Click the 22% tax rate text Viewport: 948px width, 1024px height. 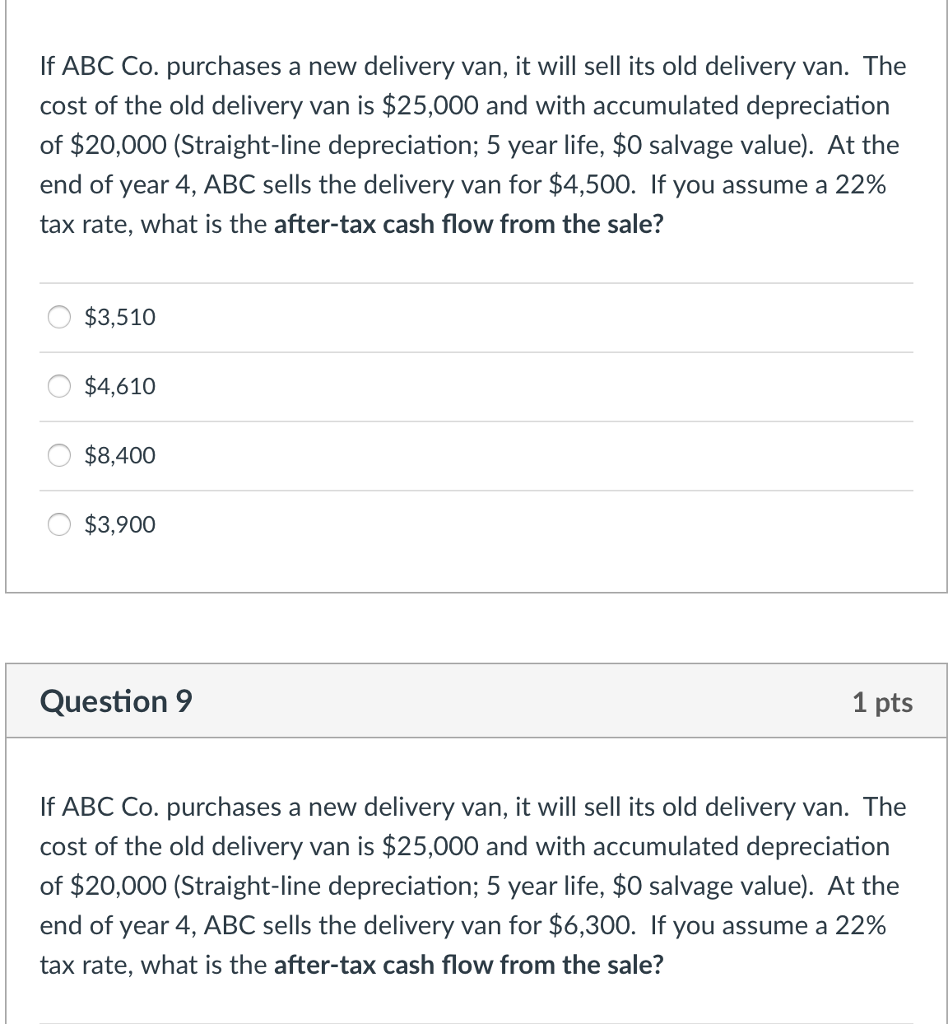point(862,184)
